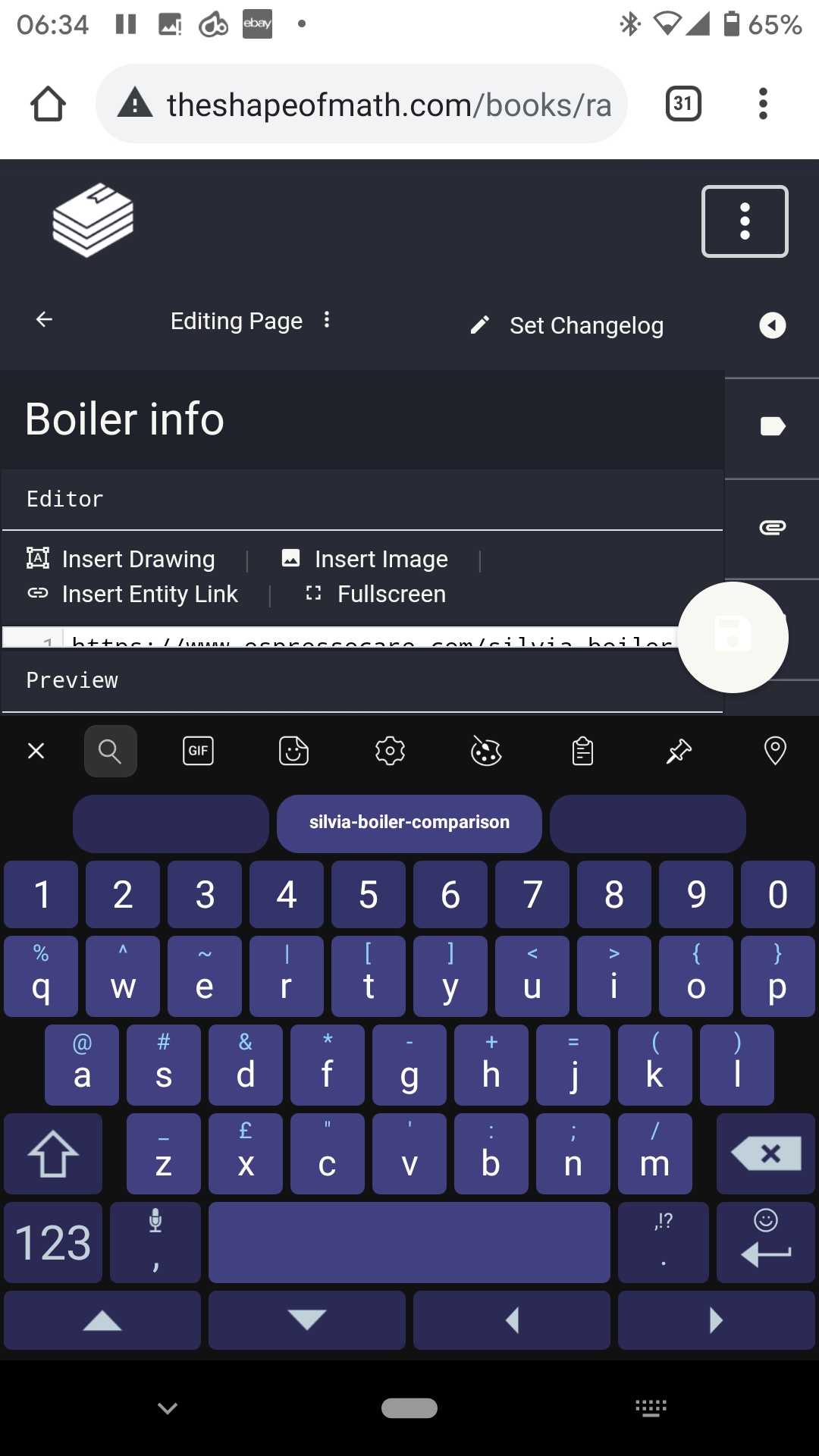The width and height of the screenshot is (819, 1456).
Task: Open Gboard settings gear
Action: pyautogui.click(x=389, y=751)
